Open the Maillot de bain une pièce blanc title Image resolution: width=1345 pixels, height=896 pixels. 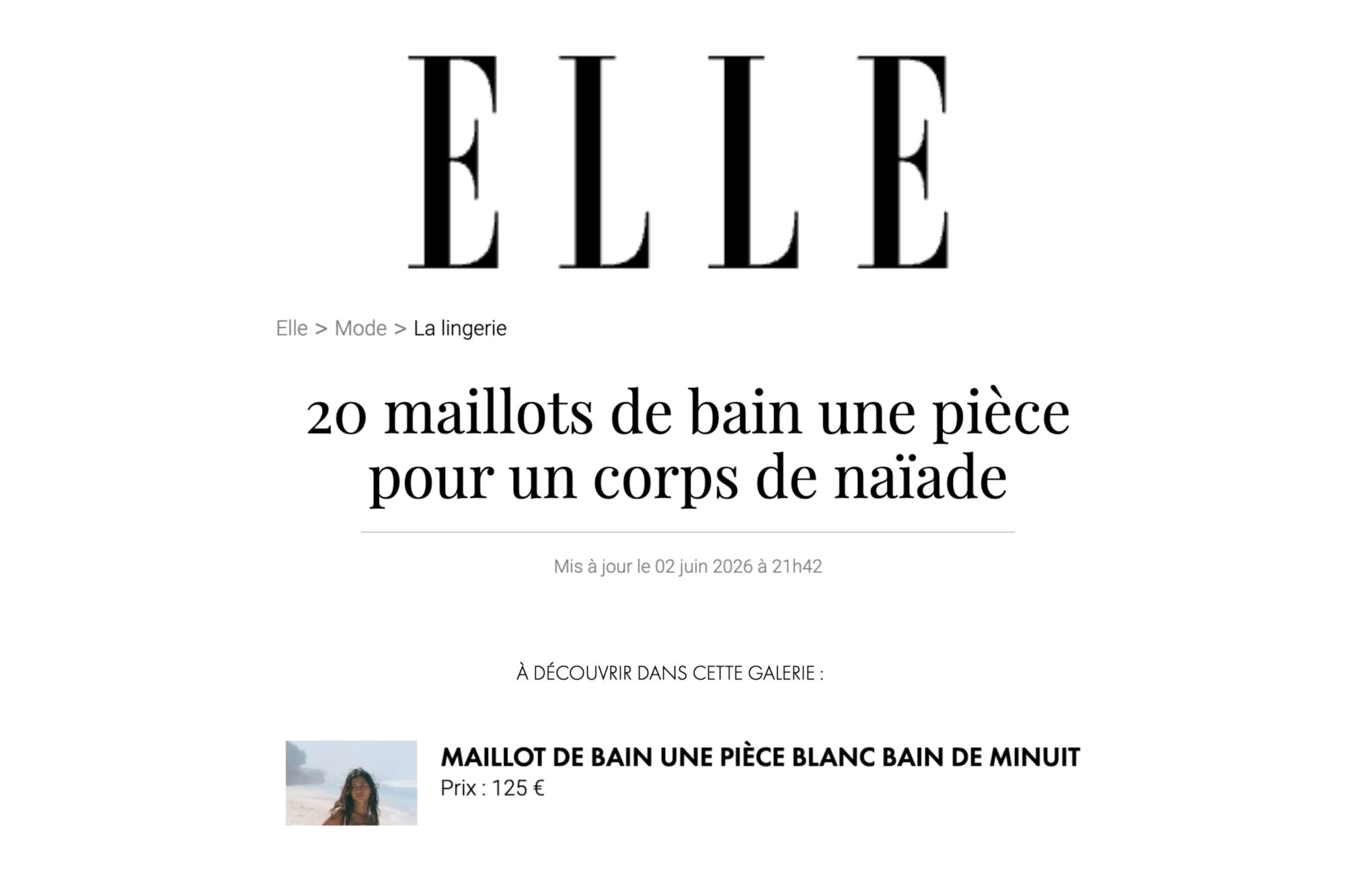760,758
